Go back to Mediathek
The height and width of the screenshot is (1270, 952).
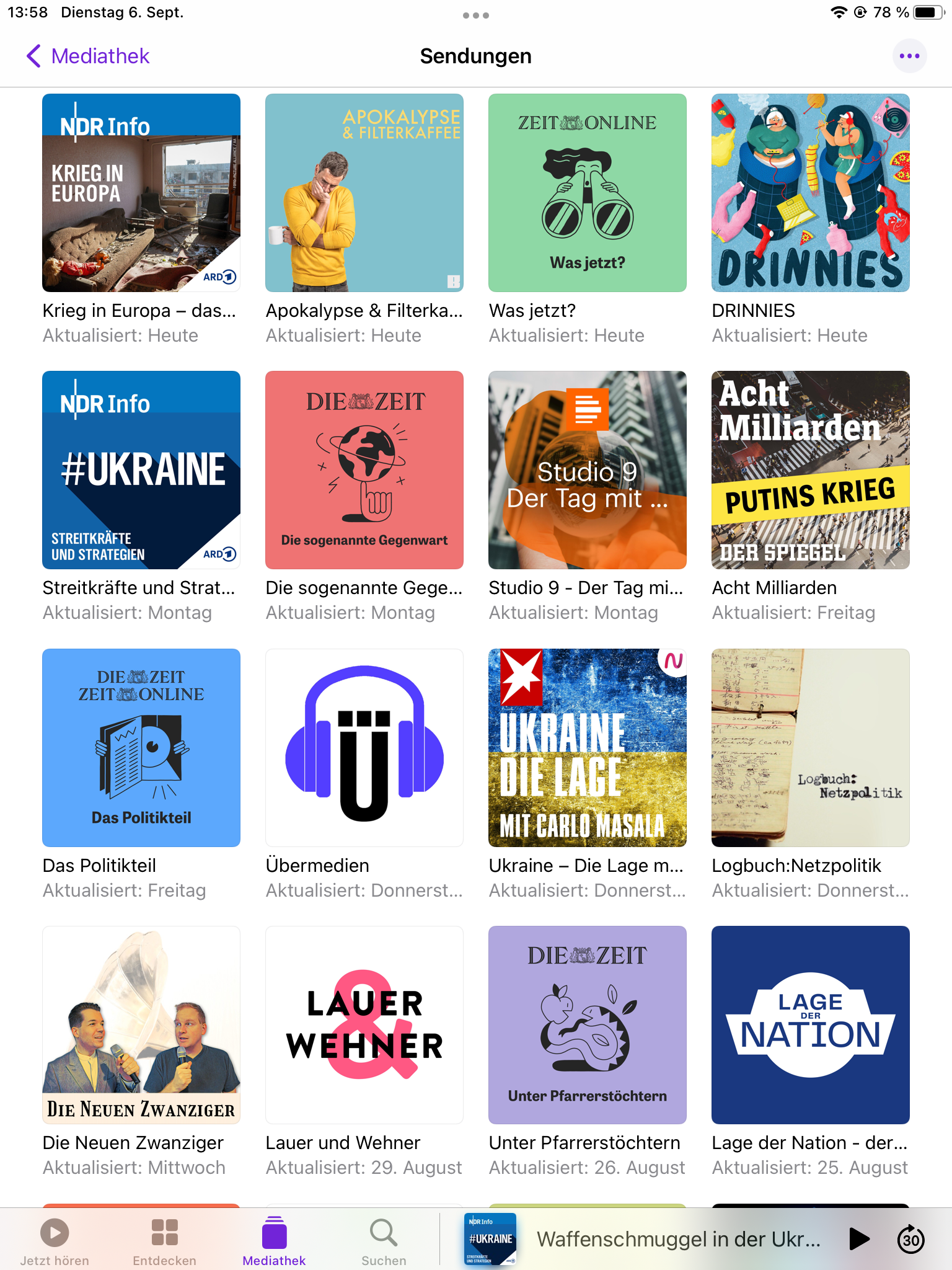point(88,56)
